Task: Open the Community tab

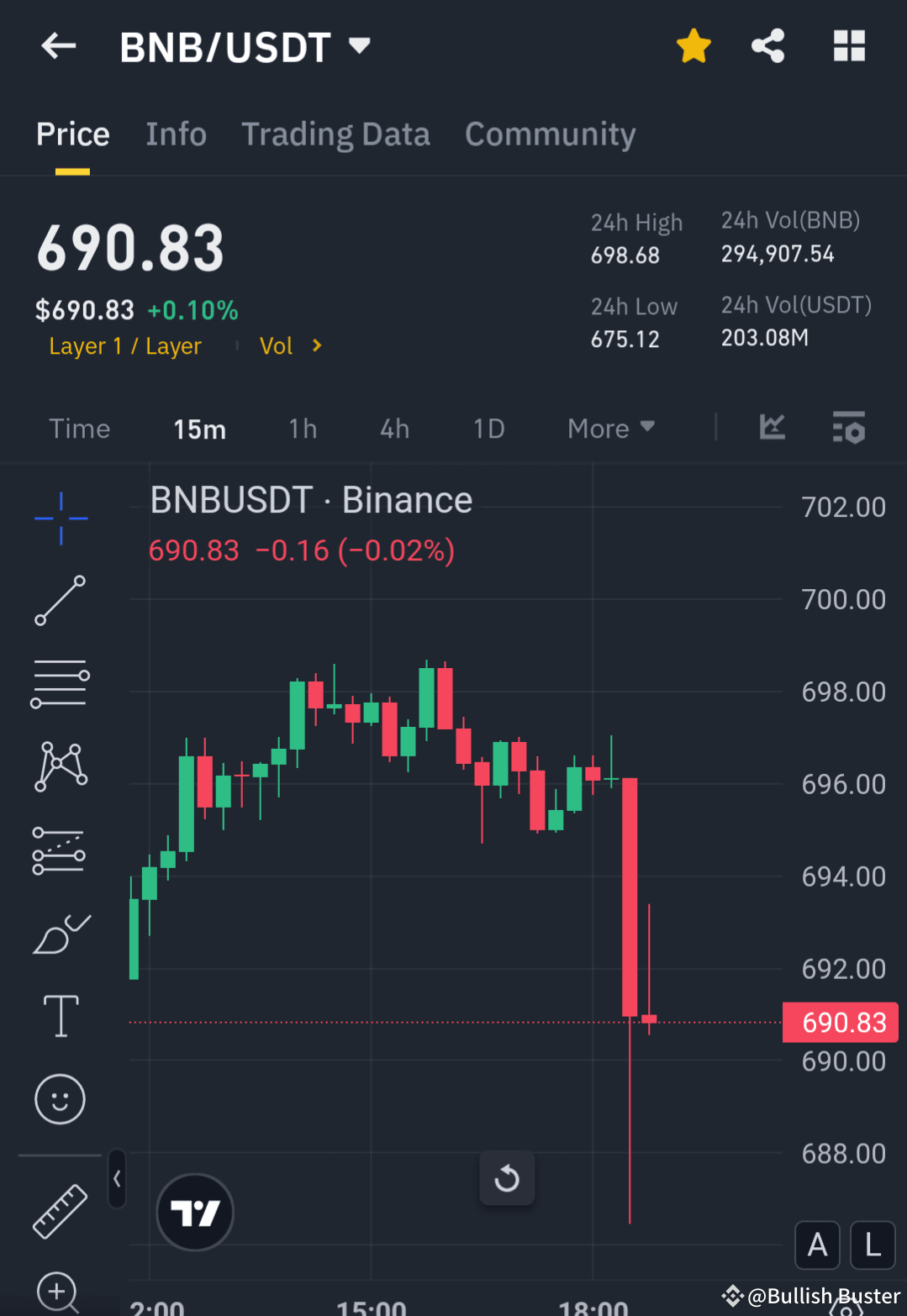Action: coord(550,134)
